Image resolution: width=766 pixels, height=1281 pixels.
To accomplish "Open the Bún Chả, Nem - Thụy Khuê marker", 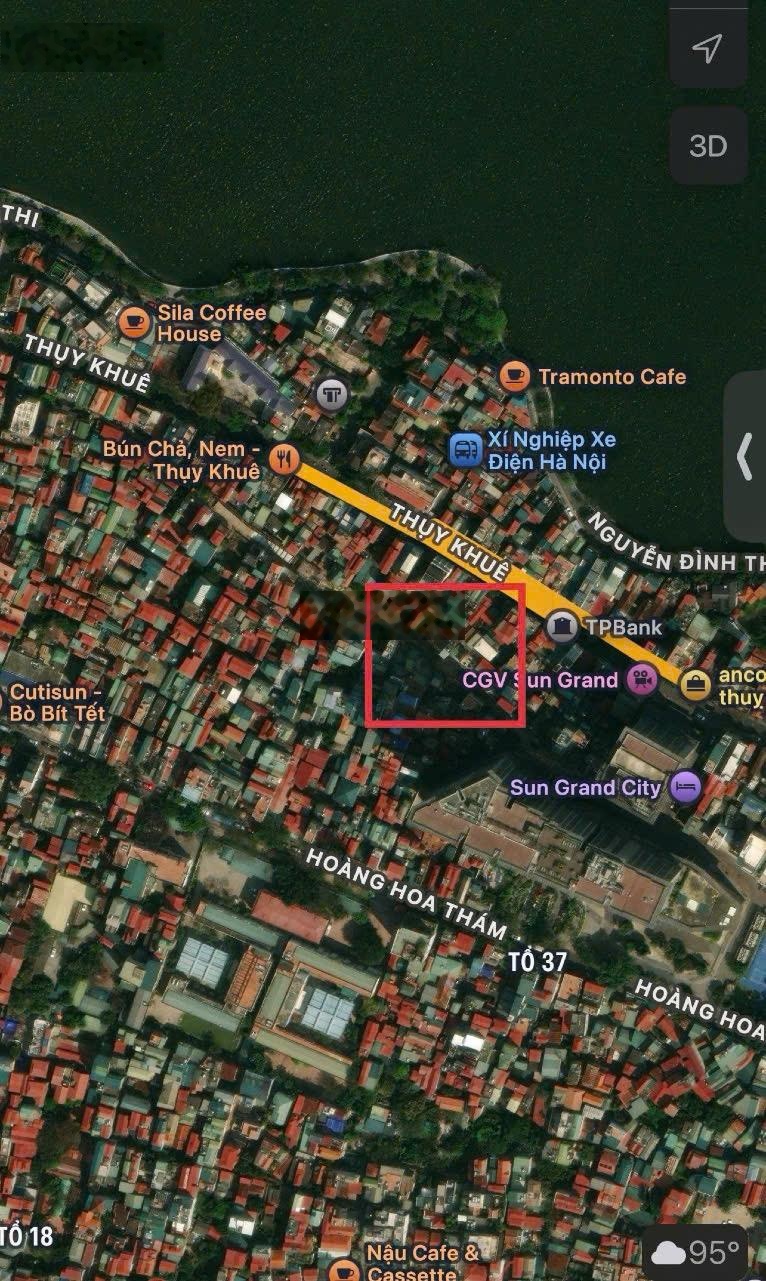I will [285, 459].
